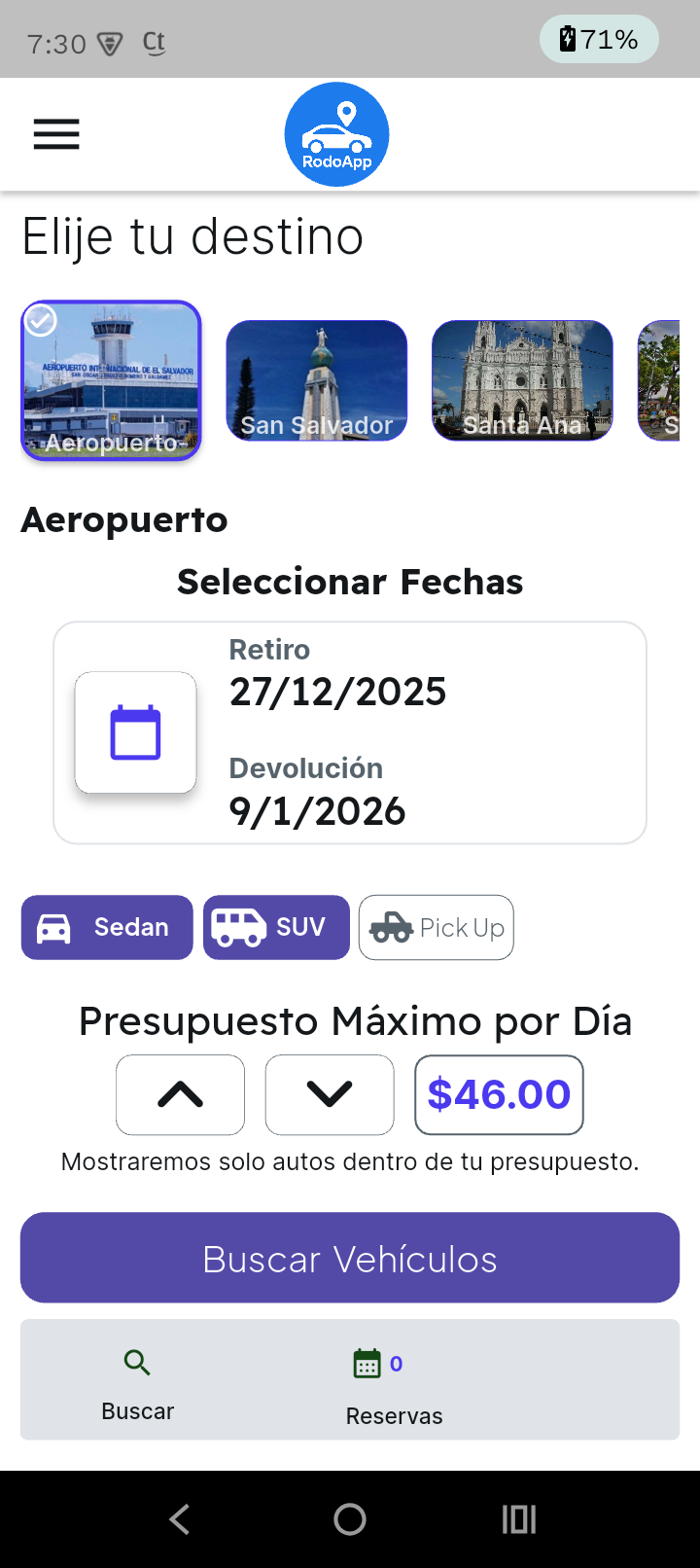The height and width of the screenshot is (1568, 700).
Task: Enable the Pick Up vehicle filter
Action: [x=436, y=927]
